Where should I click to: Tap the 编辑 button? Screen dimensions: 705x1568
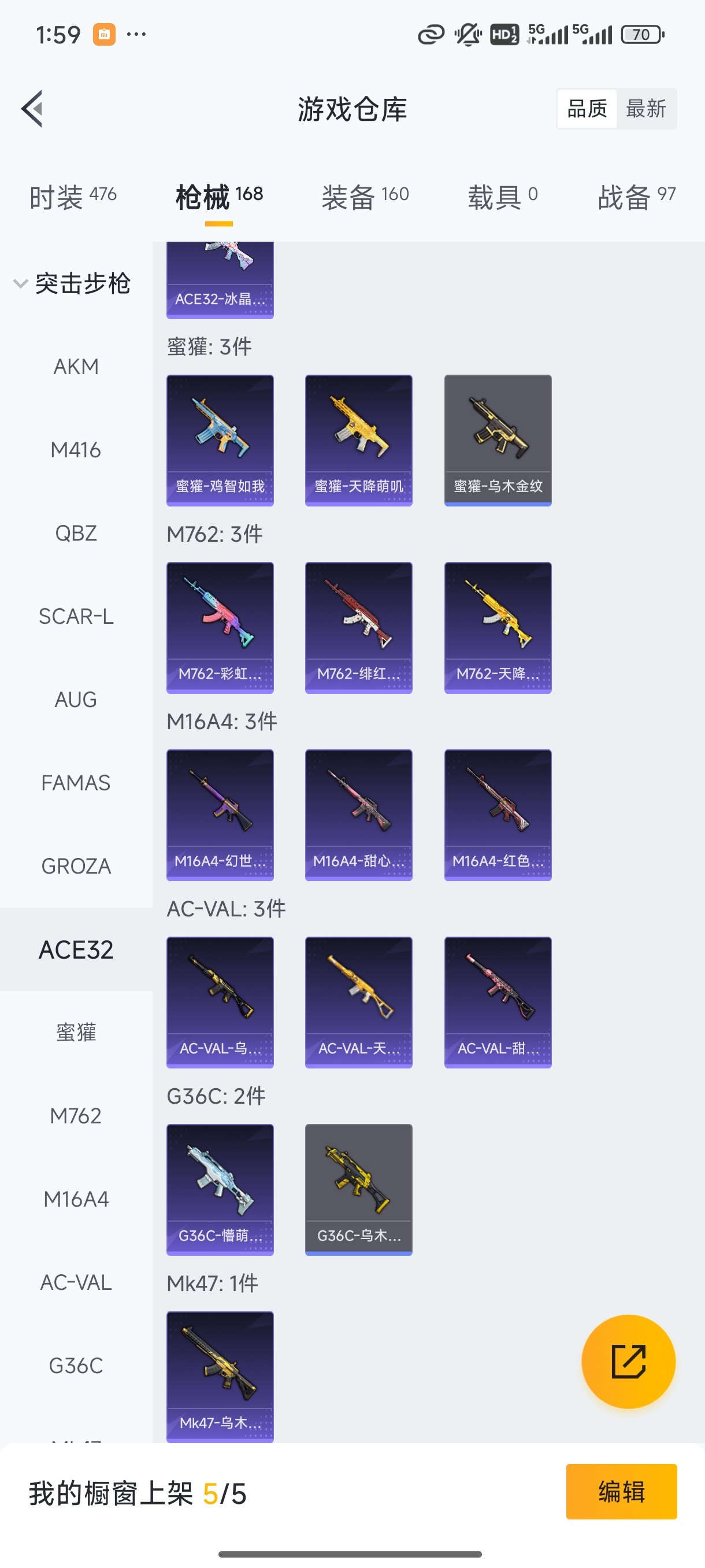(x=621, y=1492)
